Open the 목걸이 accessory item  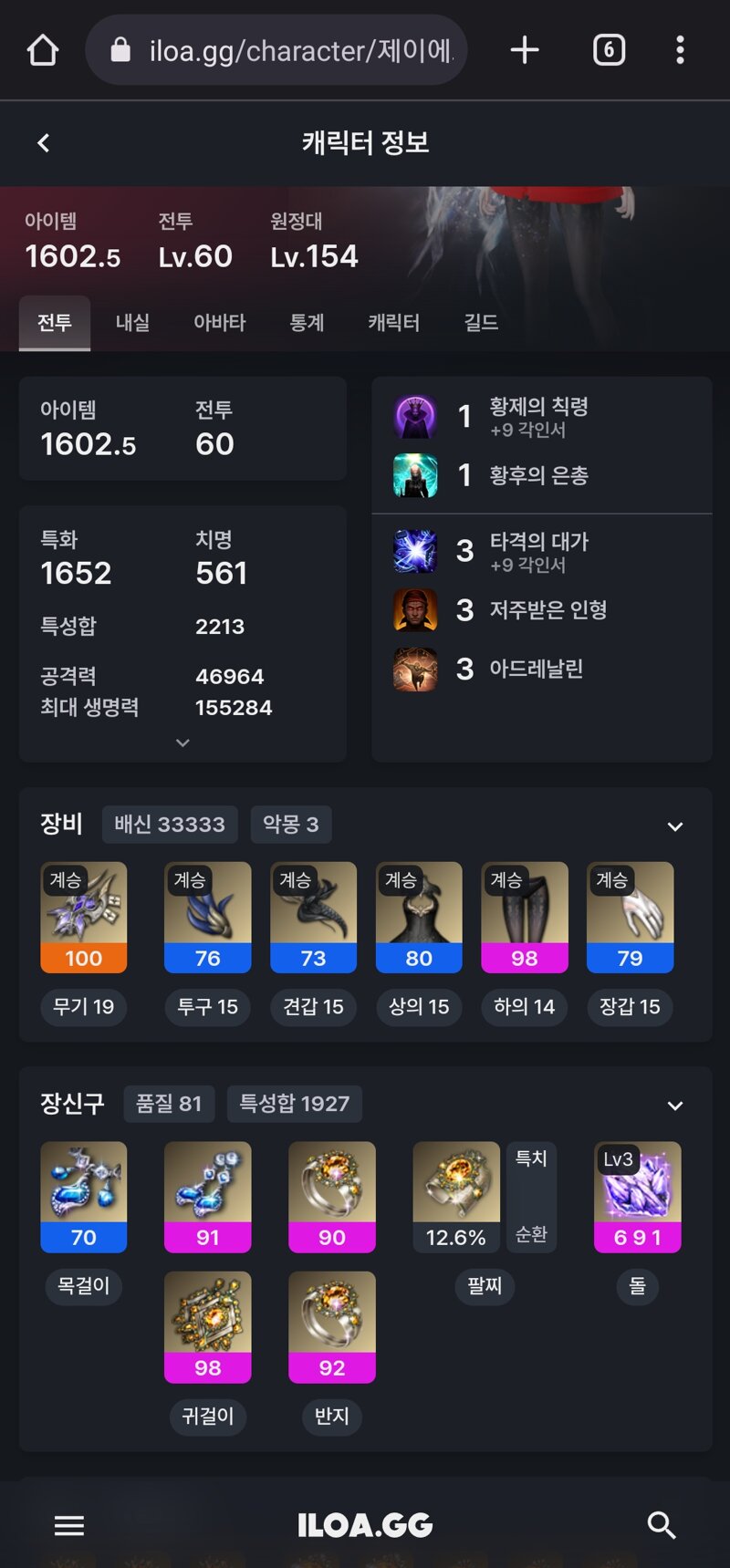coord(84,1196)
